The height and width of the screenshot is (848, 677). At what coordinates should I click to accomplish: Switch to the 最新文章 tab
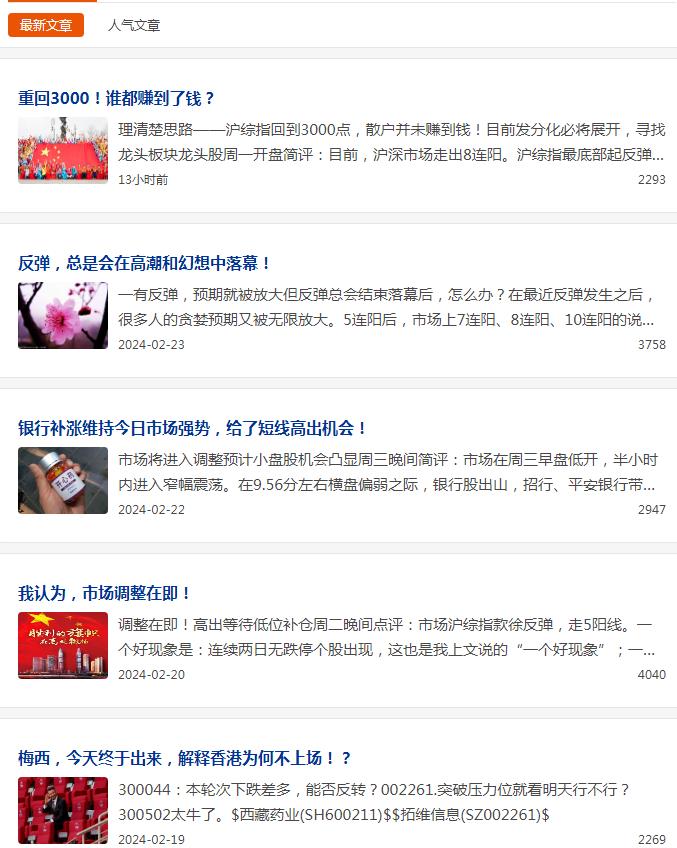46,25
